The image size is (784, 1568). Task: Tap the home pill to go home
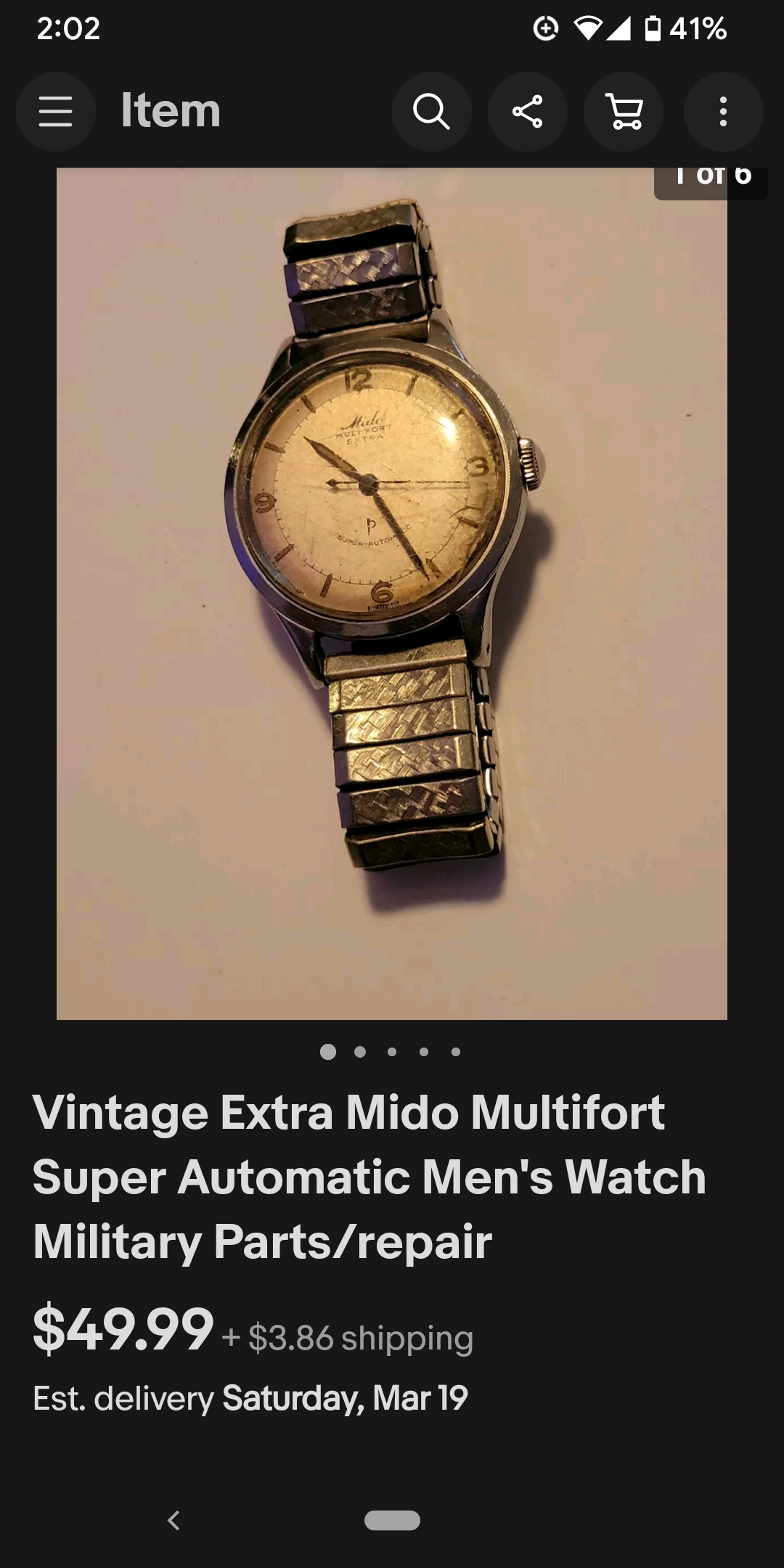coord(392,1520)
